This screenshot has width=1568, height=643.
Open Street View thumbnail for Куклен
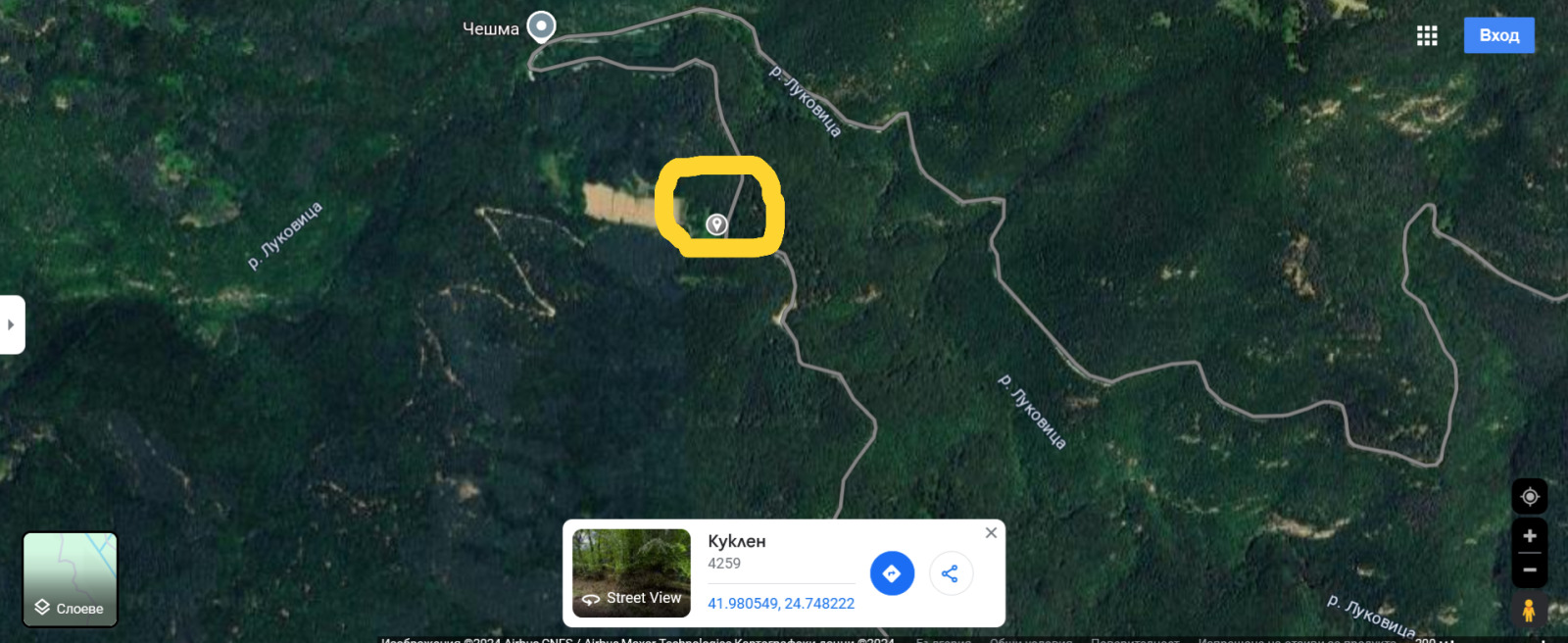point(631,573)
